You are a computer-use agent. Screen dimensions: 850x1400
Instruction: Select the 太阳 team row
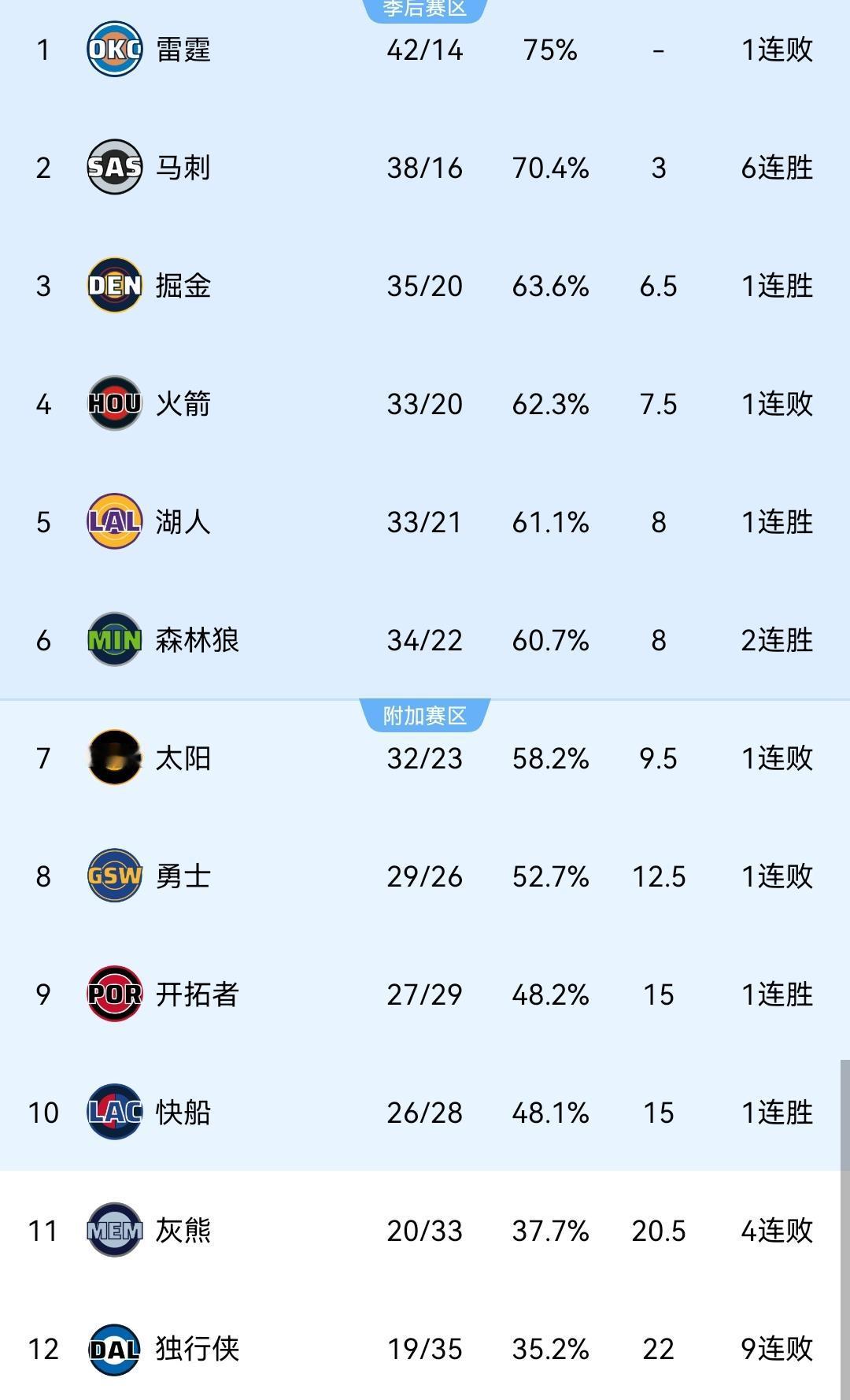coord(425,758)
